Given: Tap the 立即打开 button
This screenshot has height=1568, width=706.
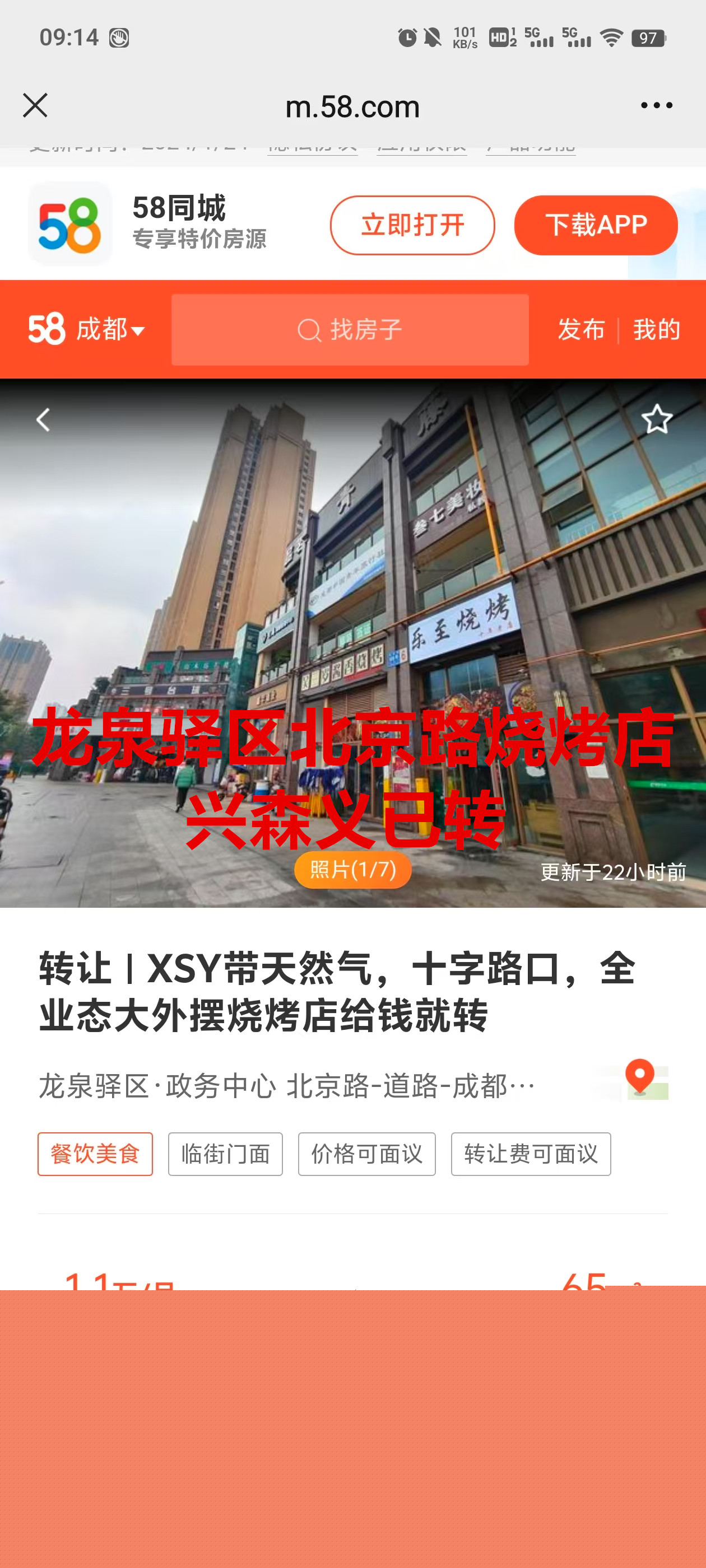Looking at the screenshot, I should pyautogui.click(x=412, y=225).
